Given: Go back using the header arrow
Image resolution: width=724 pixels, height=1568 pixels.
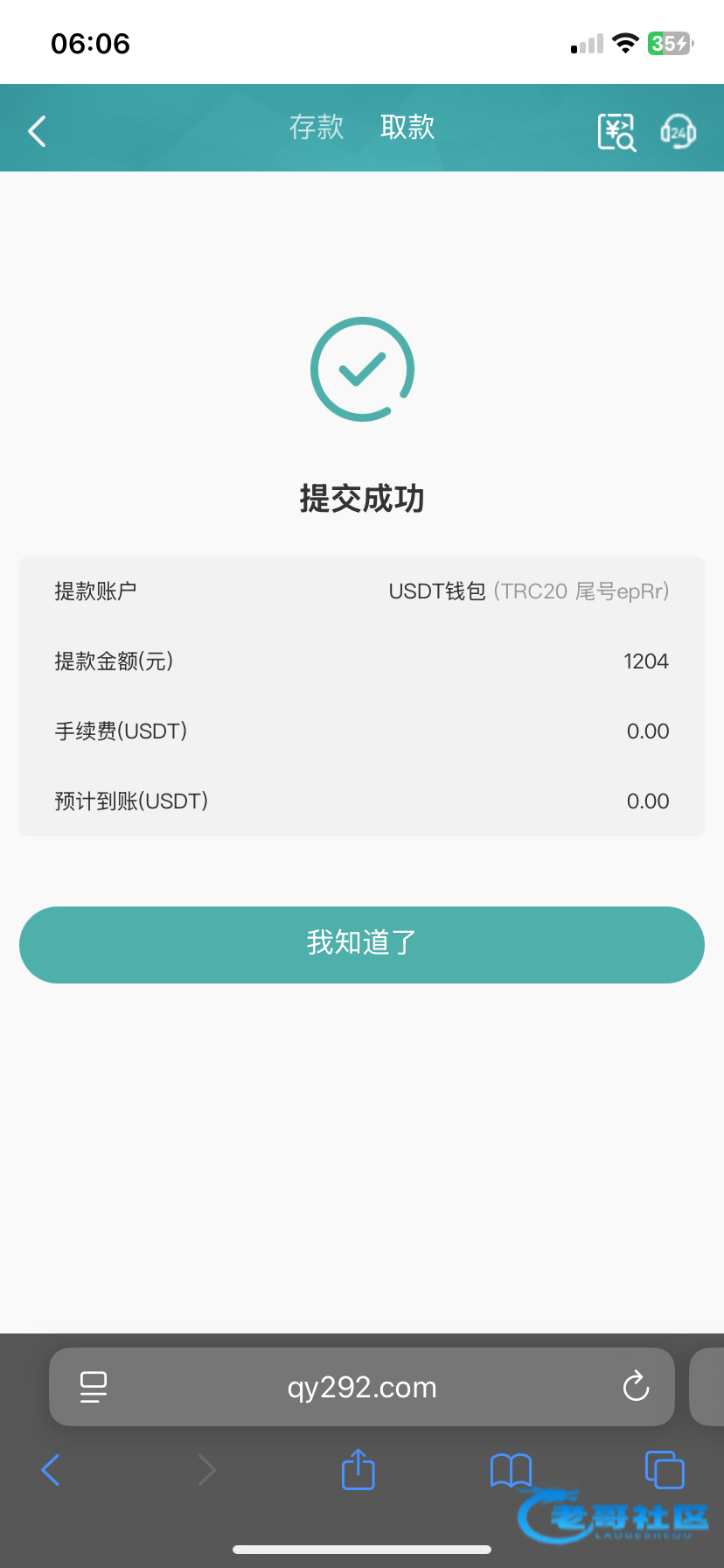Looking at the screenshot, I should click(37, 131).
